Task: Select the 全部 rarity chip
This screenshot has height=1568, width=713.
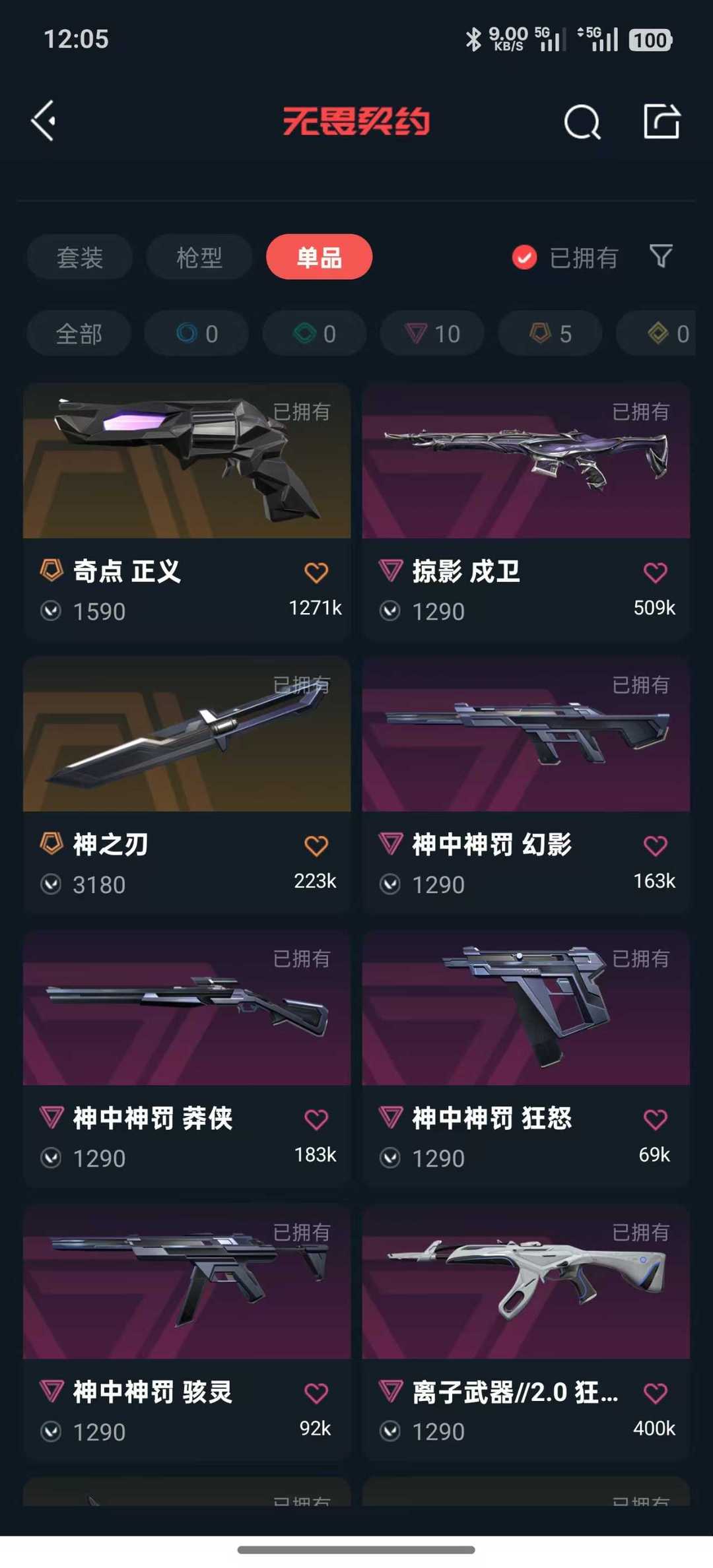Action: tap(79, 334)
